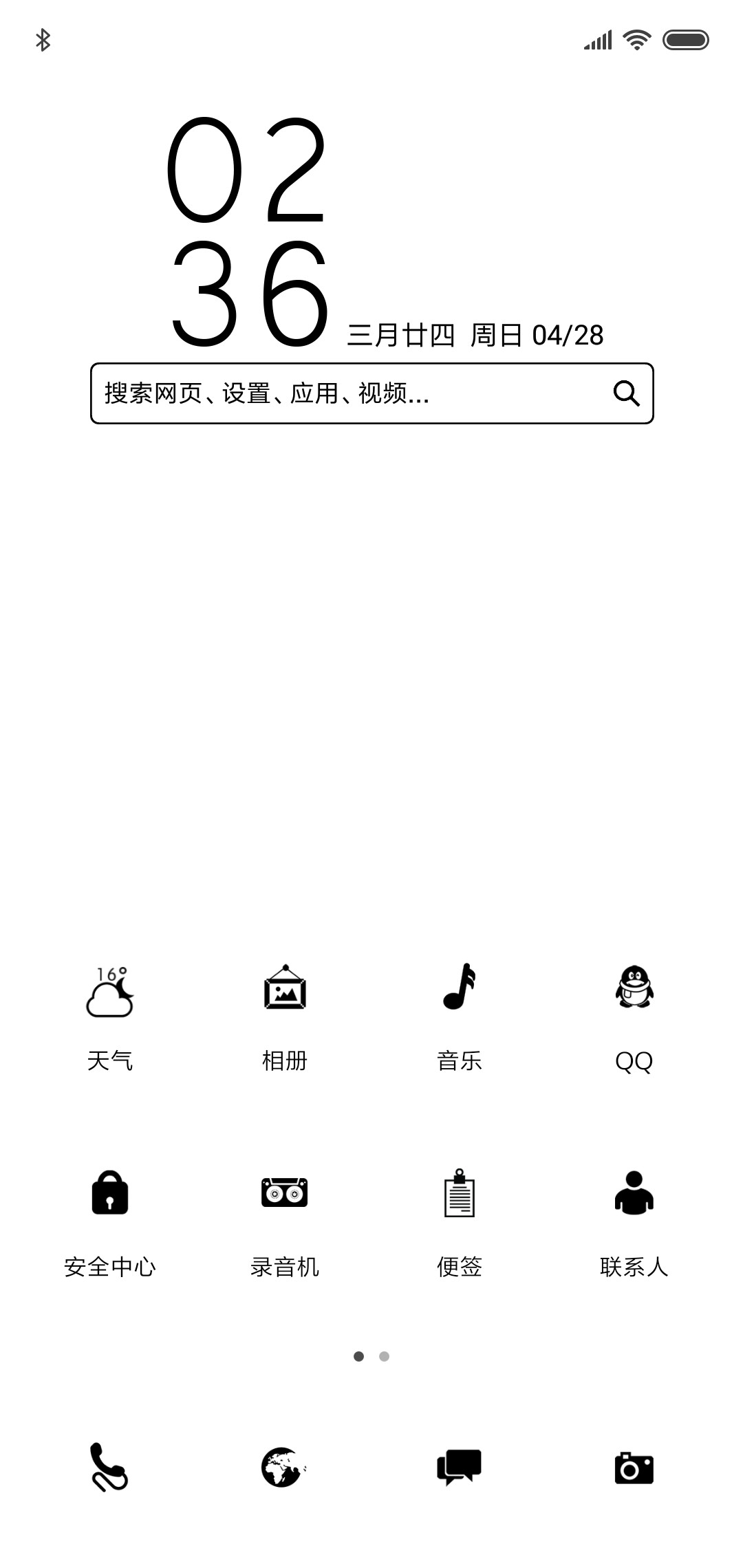Screen dimensions: 743x1568
Task: Tap the second page indicator dot
Action: coord(385,1356)
